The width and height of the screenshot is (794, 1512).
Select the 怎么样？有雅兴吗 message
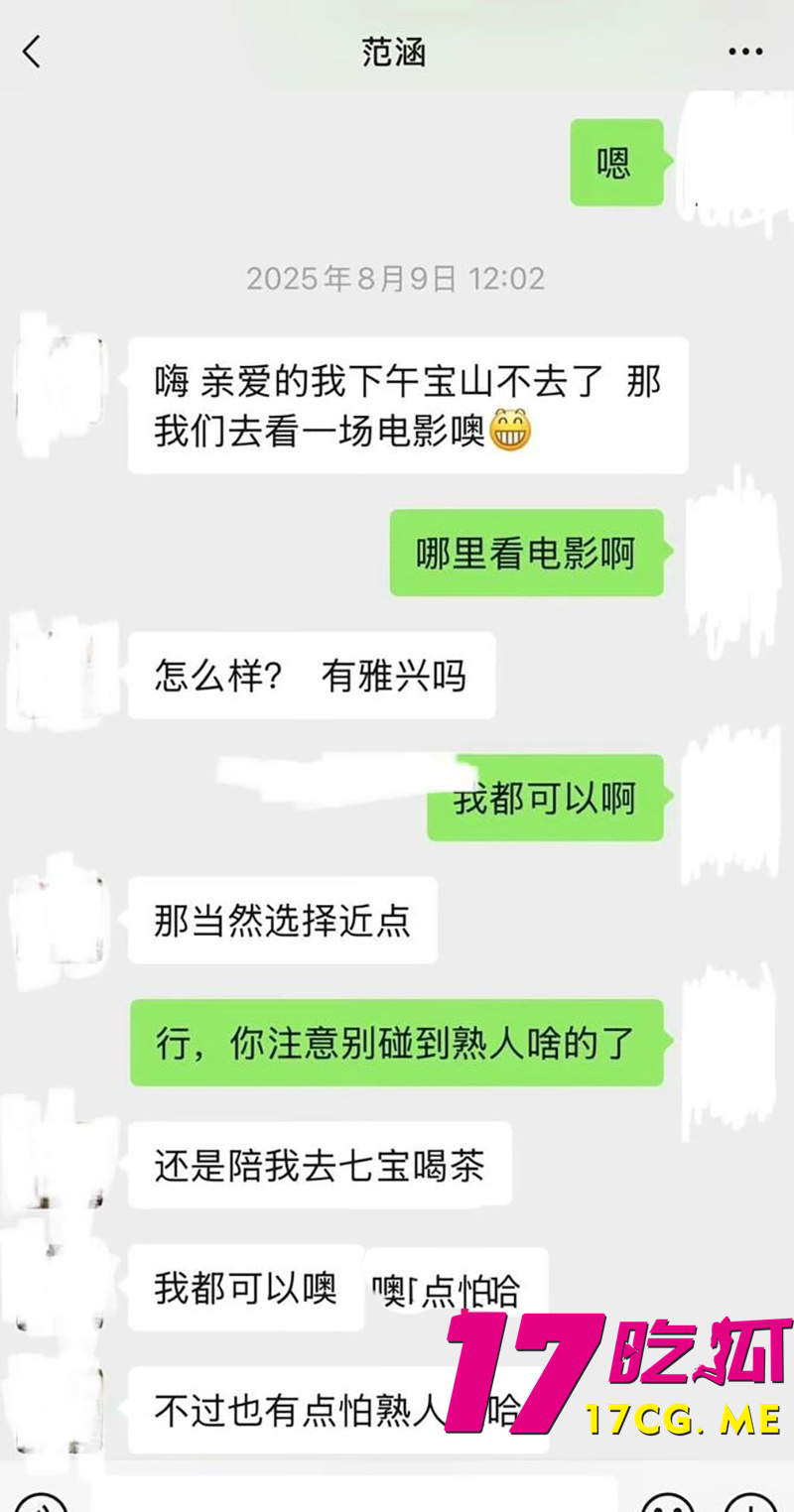pos(311,675)
